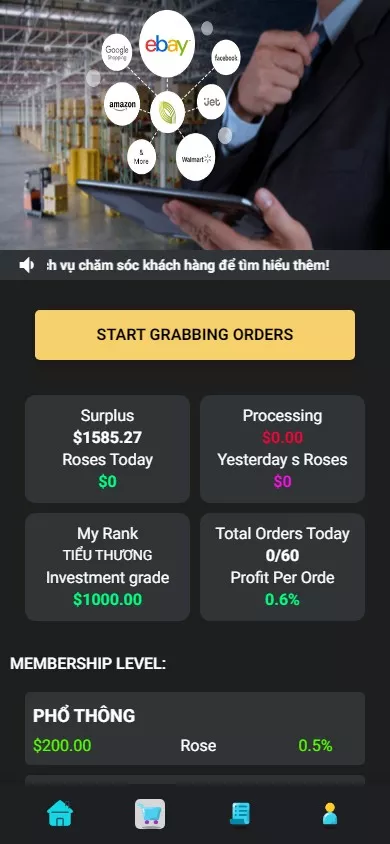Go to the profile tab

[x=330, y=813]
